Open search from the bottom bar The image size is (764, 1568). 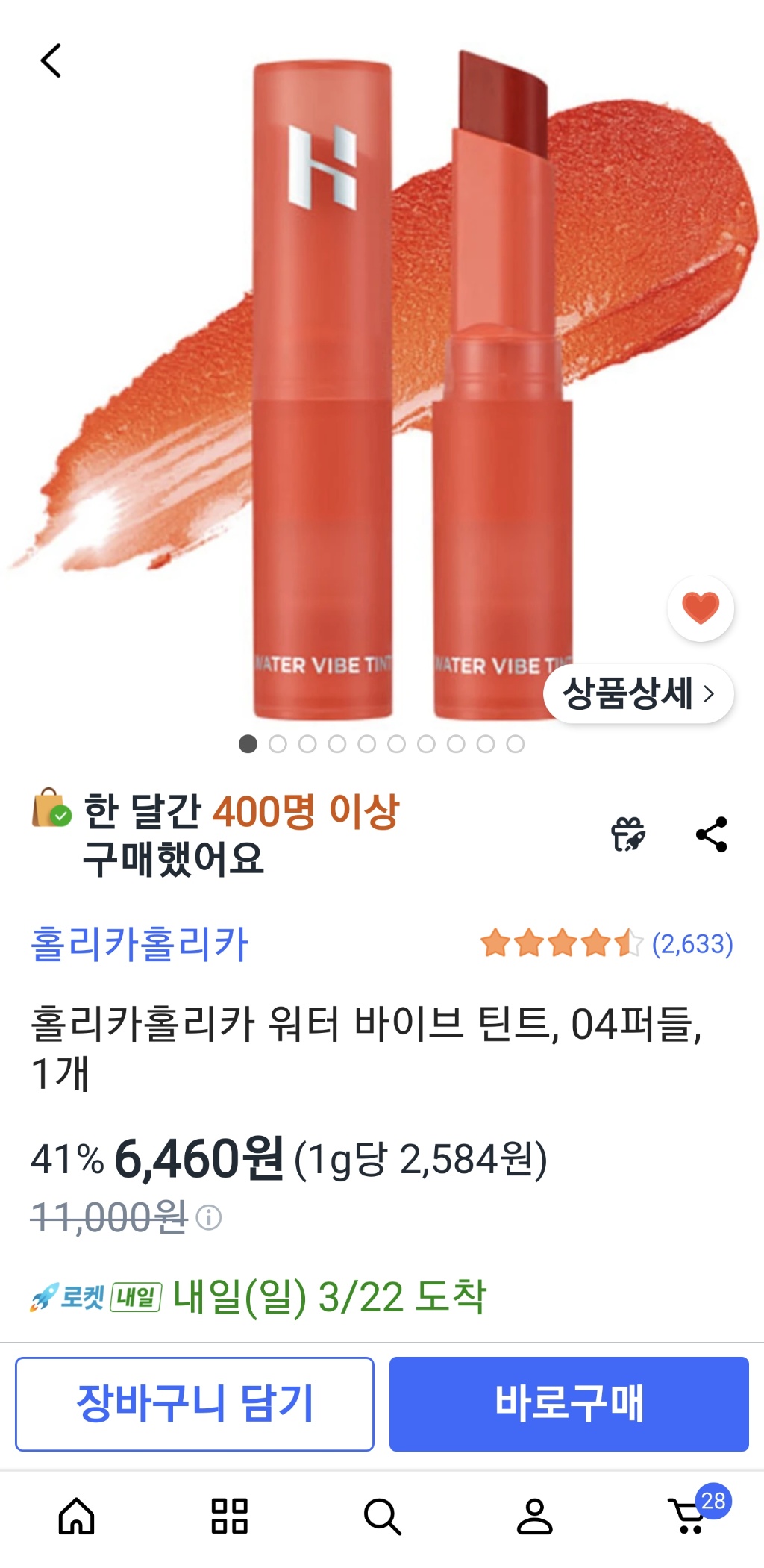[382, 1516]
